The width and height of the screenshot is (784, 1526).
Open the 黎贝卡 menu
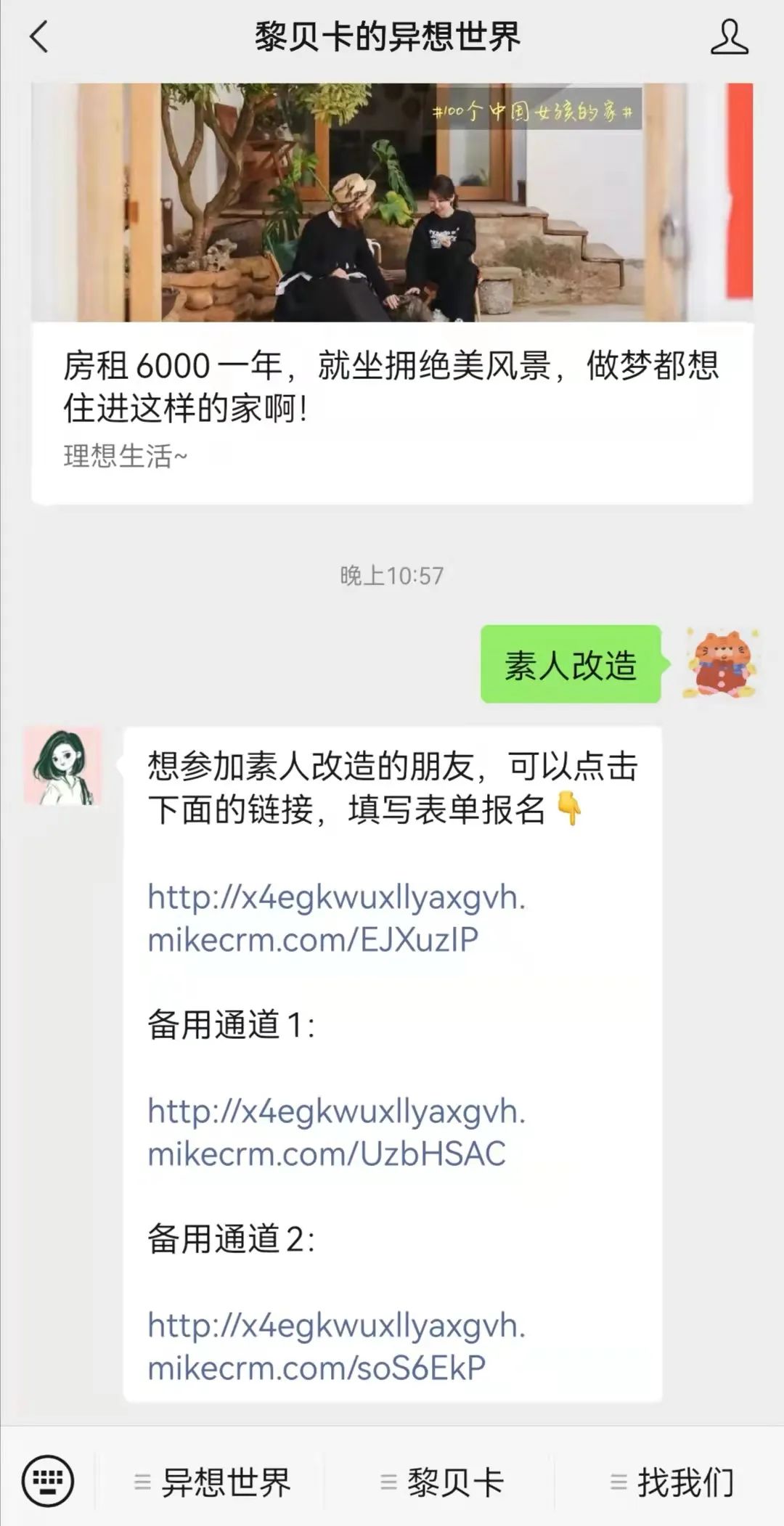tap(441, 1482)
